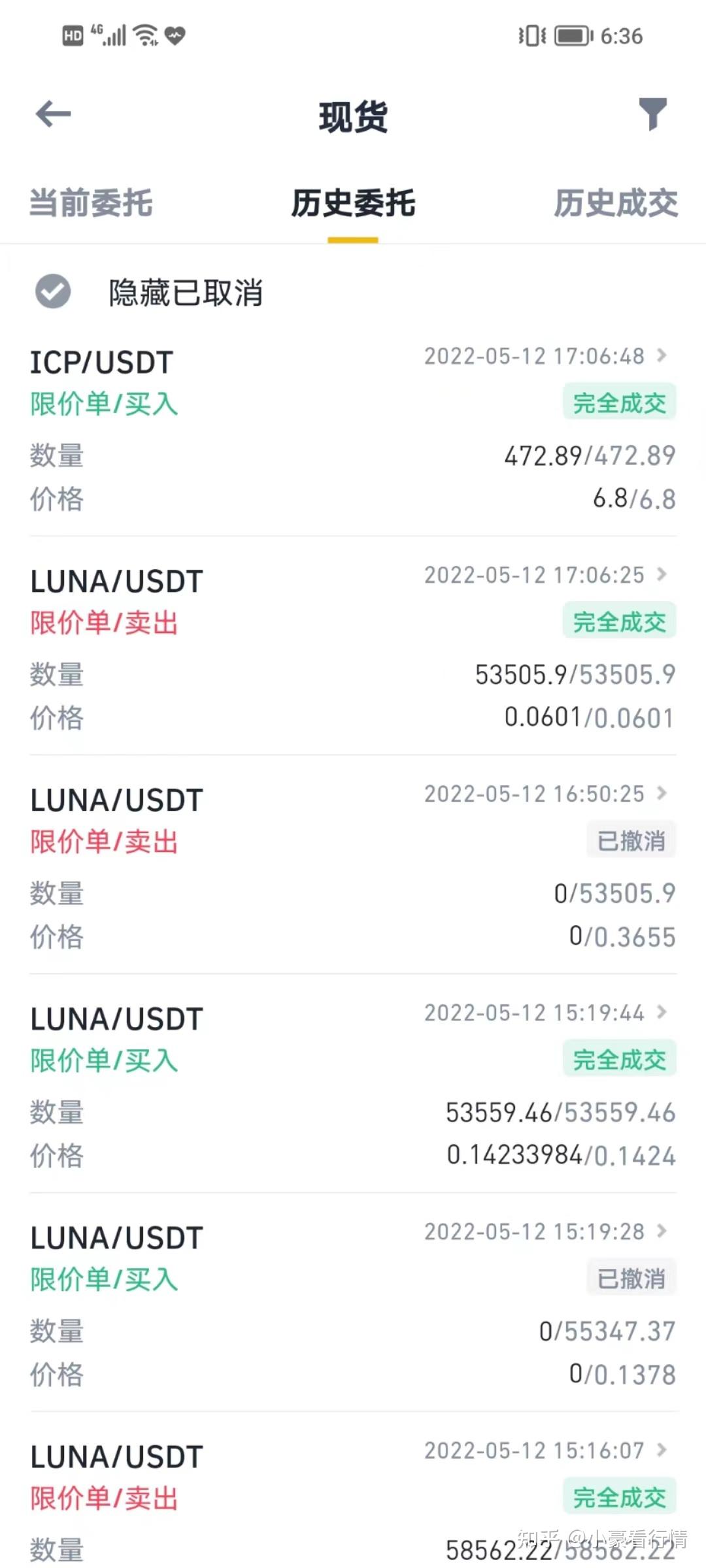Open the order filter funnel icon

click(x=652, y=114)
